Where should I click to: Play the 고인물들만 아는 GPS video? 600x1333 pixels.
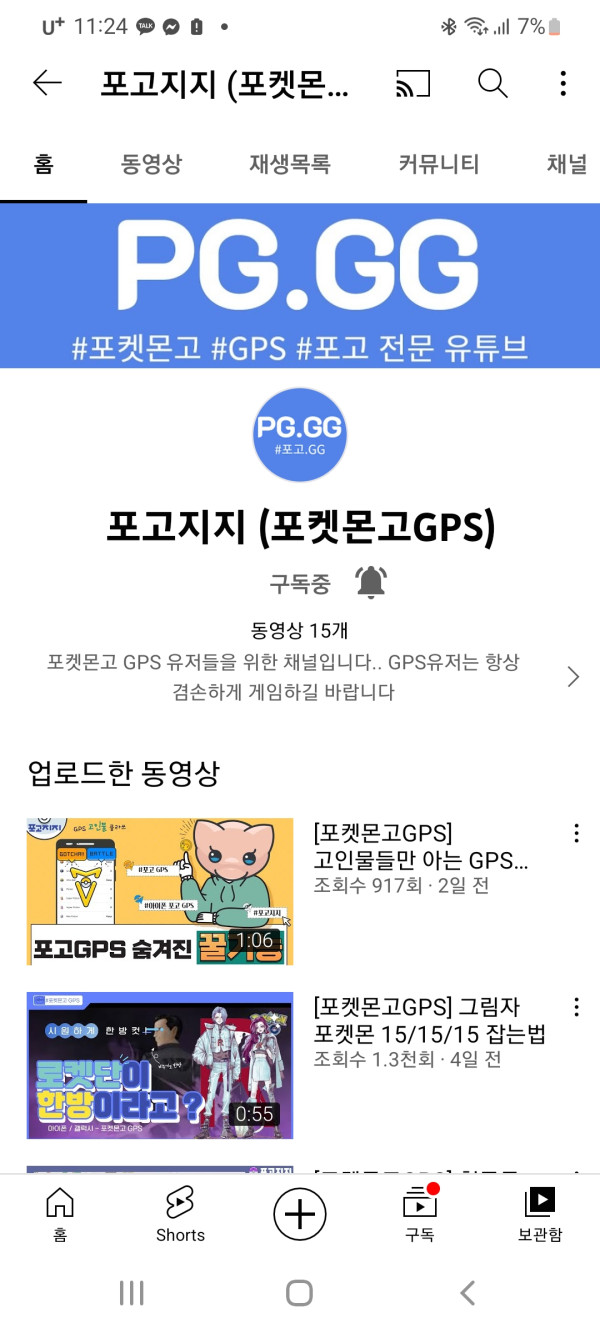[x=160, y=891]
